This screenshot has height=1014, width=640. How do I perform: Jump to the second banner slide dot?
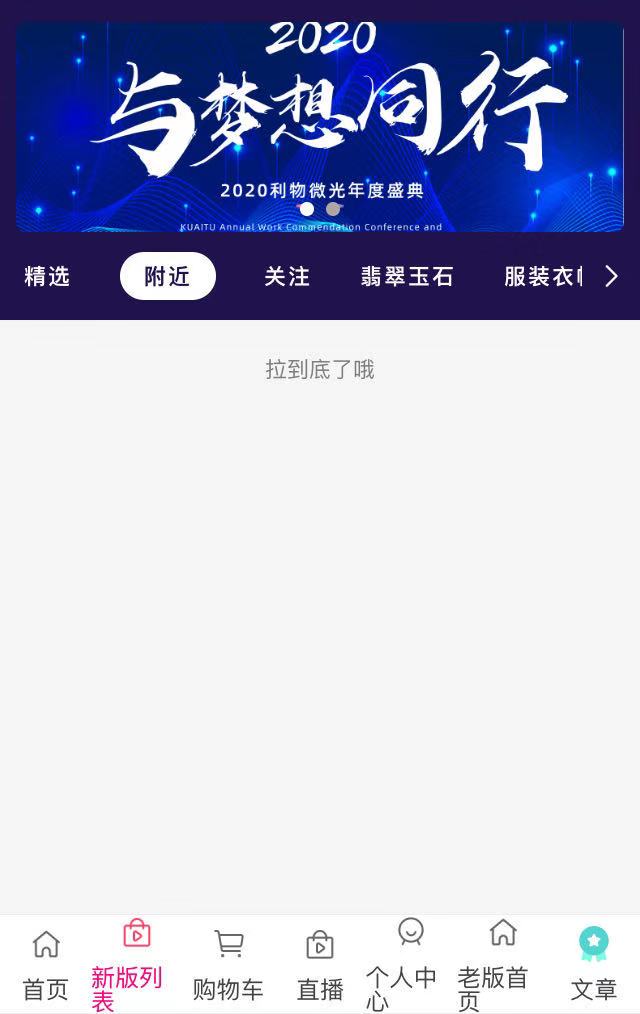click(333, 209)
